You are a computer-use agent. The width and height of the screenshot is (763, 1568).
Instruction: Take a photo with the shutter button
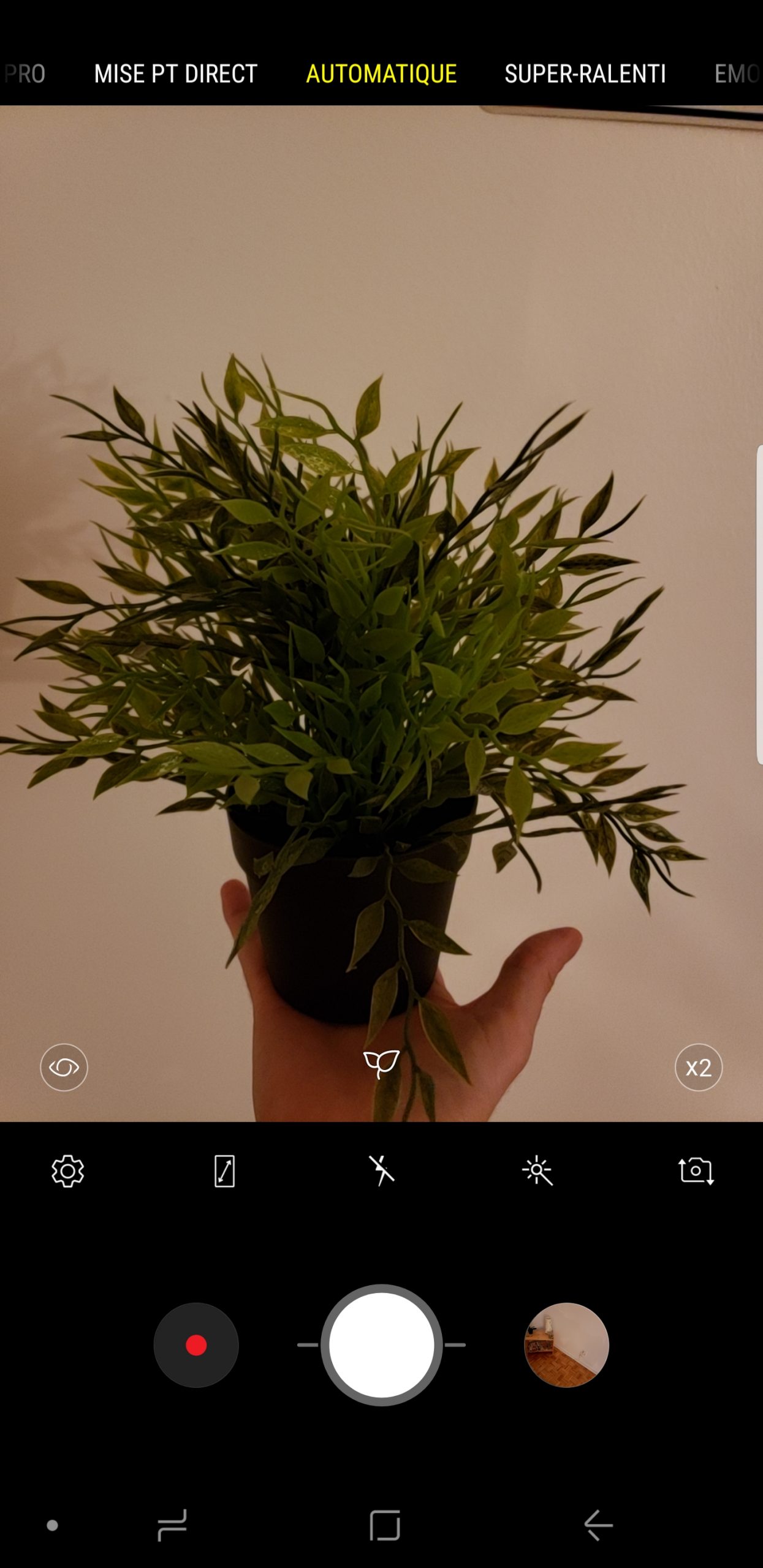381,1345
